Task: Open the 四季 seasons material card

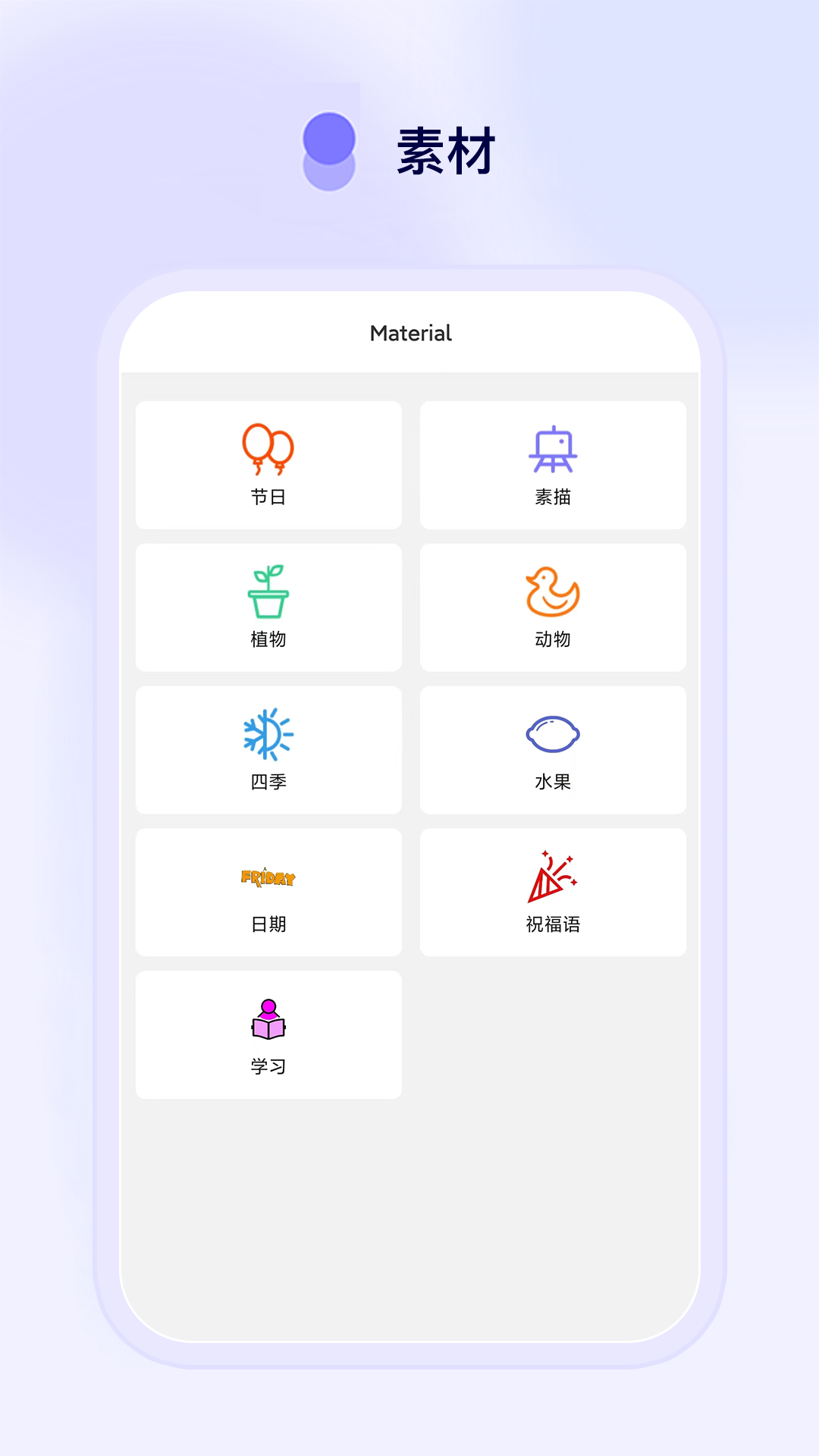Action: click(268, 749)
